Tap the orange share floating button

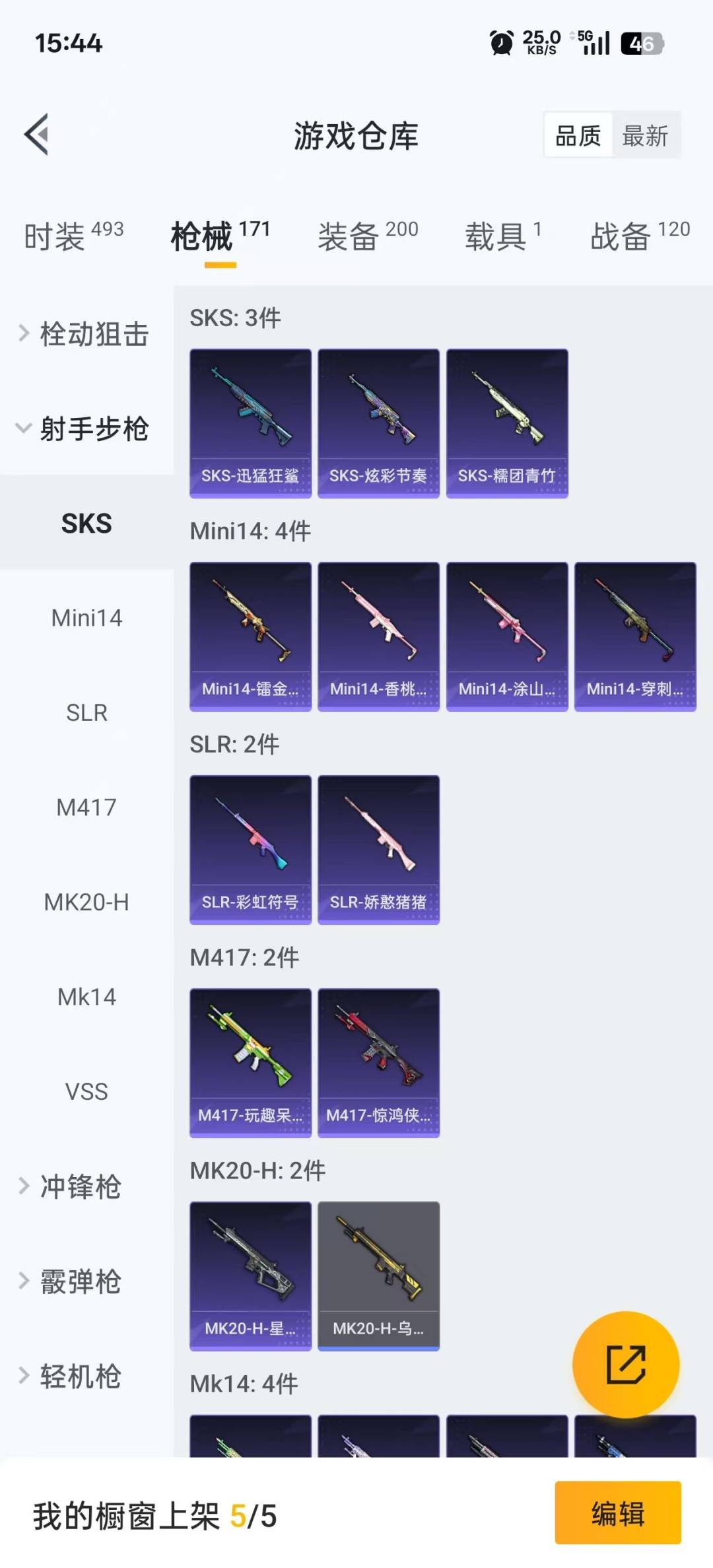(625, 1365)
